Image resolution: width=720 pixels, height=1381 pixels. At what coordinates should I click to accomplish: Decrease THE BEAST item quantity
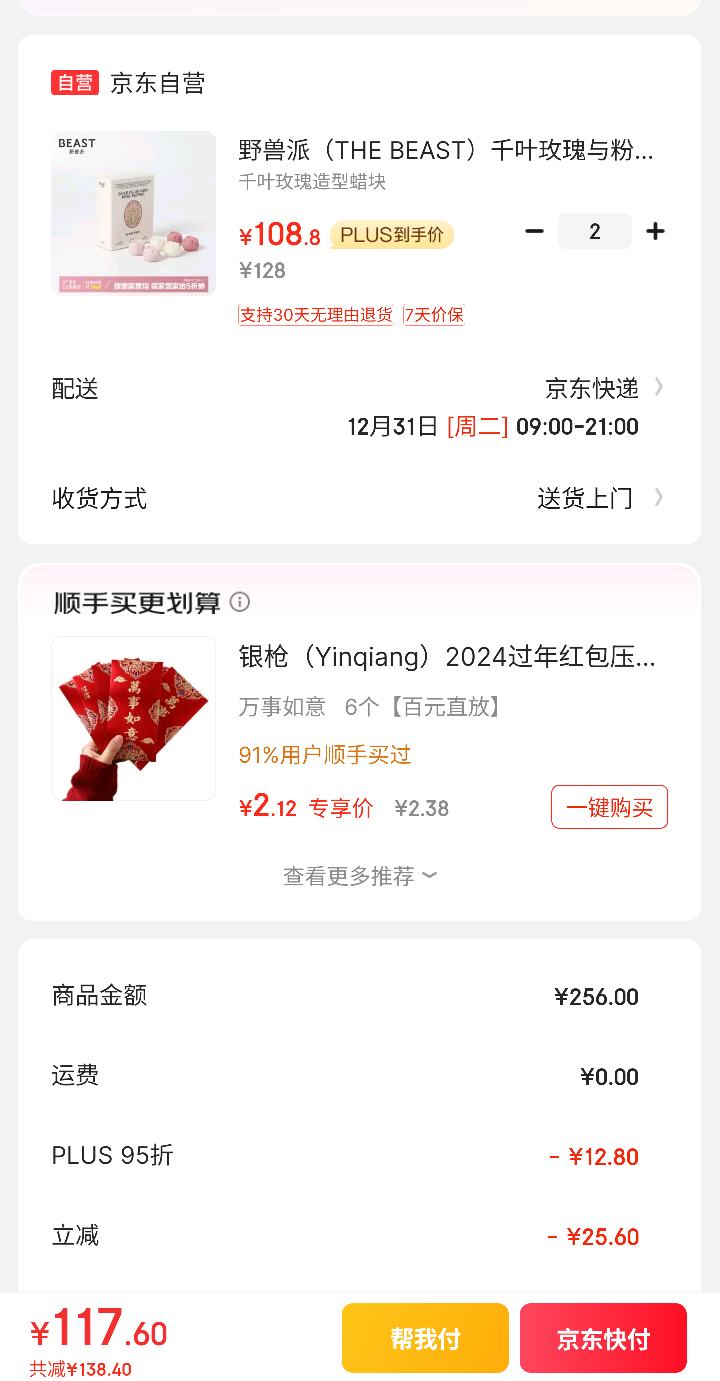coord(534,231)
